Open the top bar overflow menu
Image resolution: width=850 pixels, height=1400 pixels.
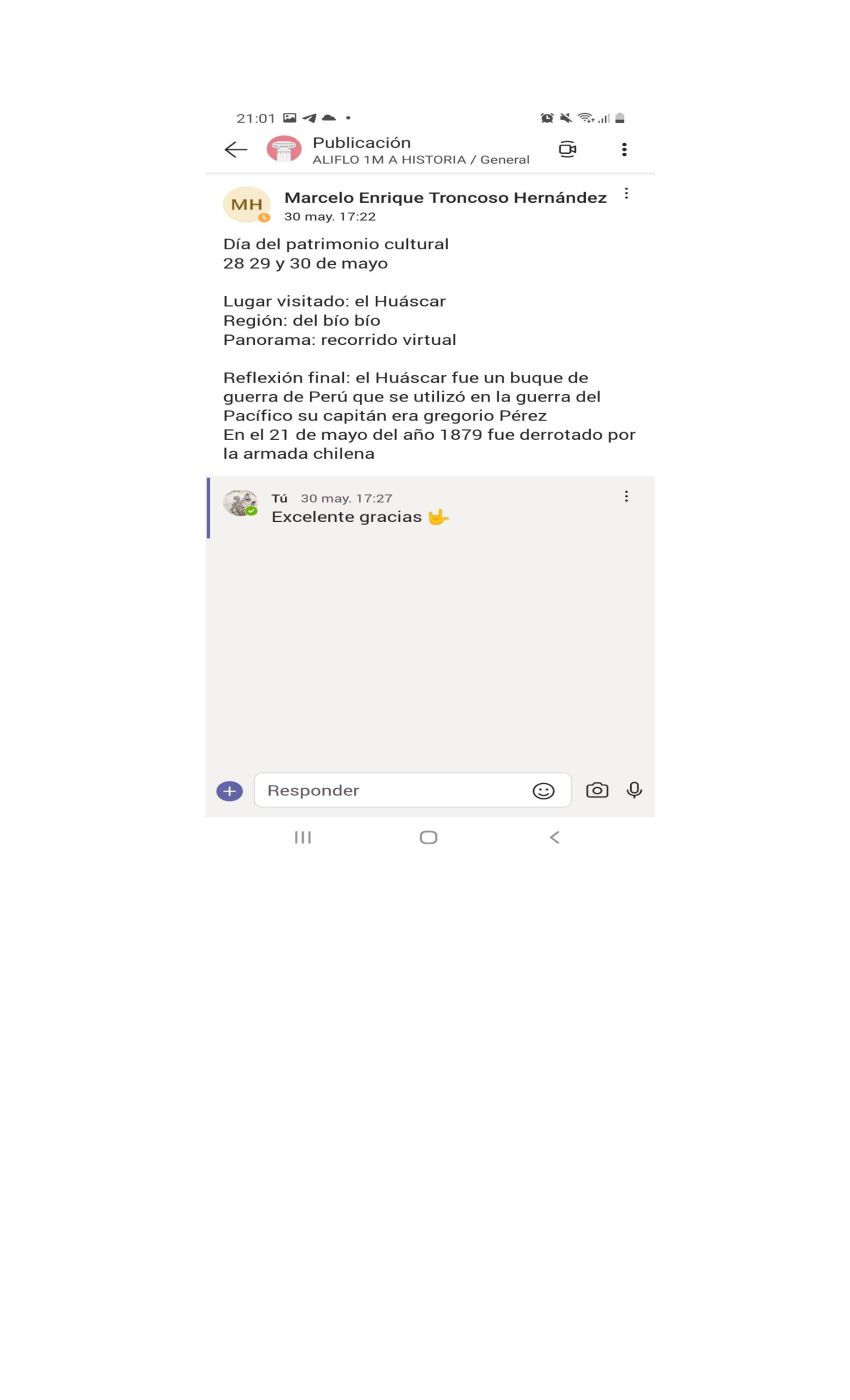tap(624, 150)
